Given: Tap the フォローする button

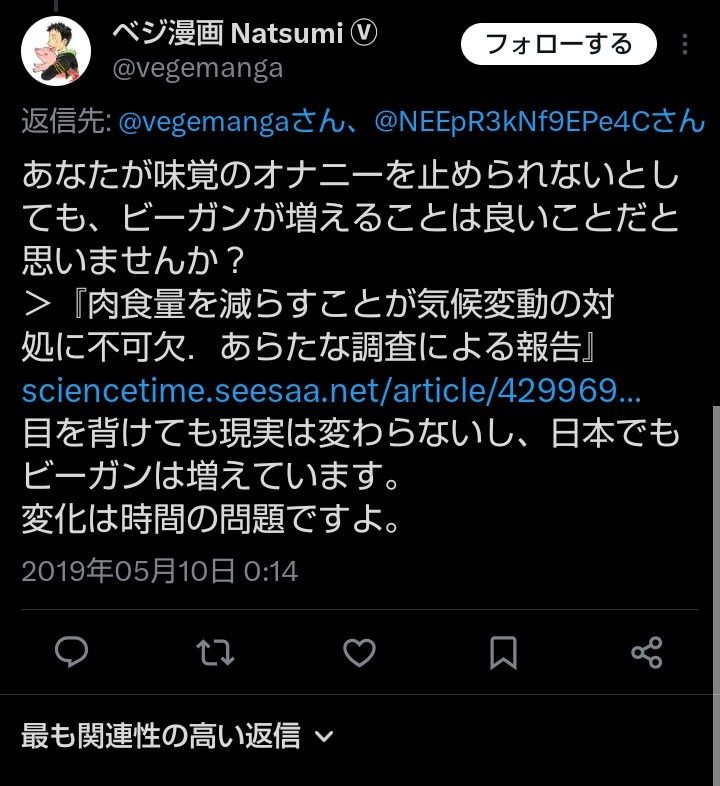Looking at the screenshot, I should click(558, 44).
